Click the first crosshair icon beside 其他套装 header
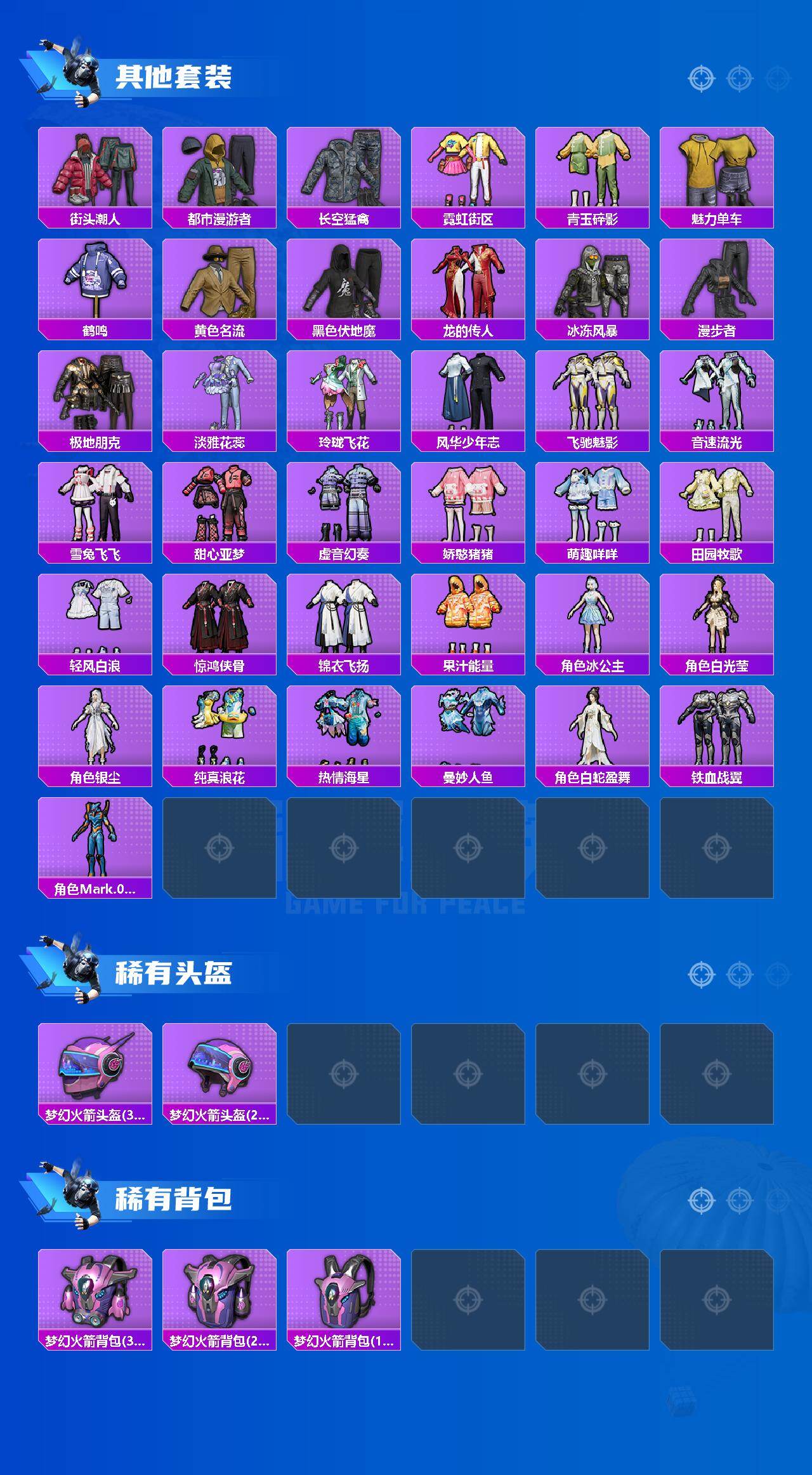This screenshot has width=812, height=1475. 700,79
